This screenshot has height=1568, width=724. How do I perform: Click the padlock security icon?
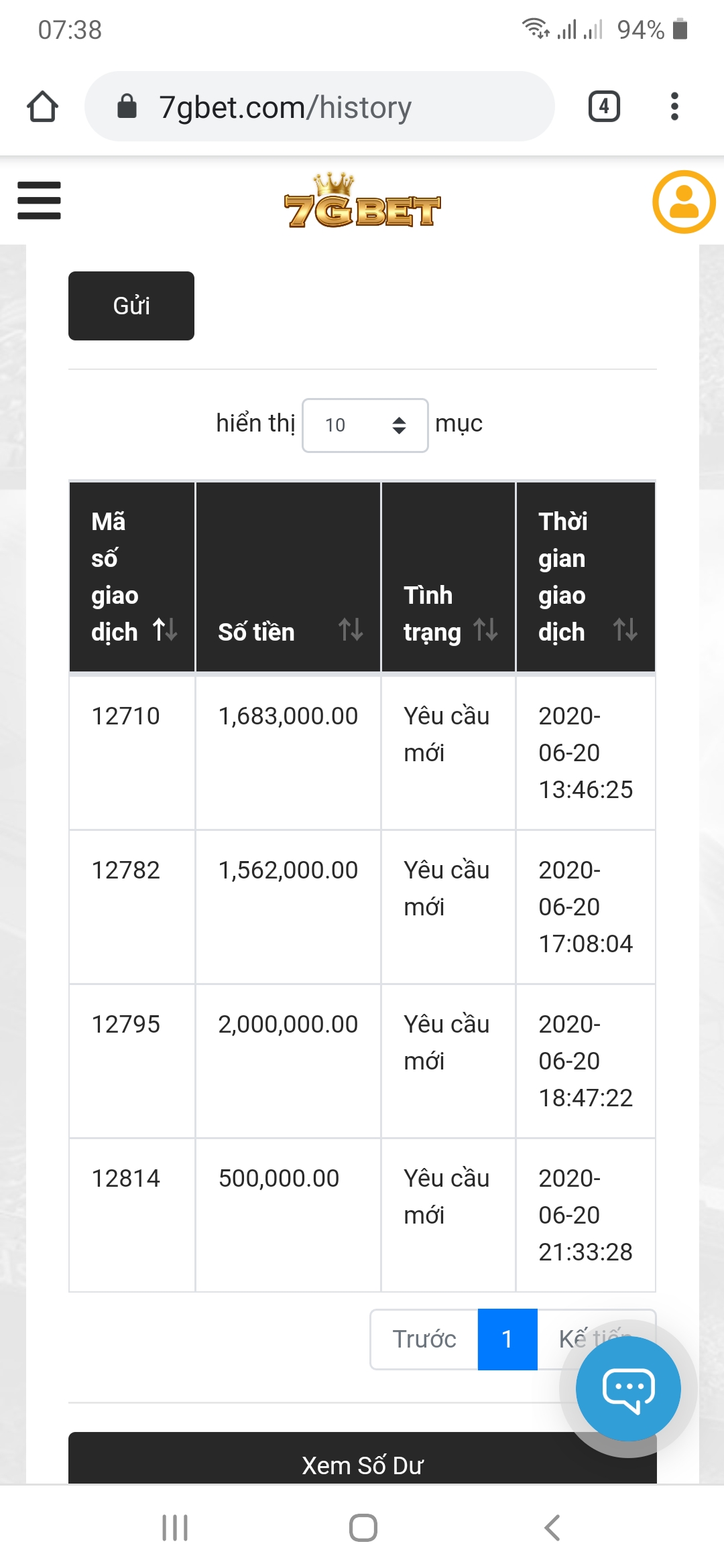[x=128, y=106]
